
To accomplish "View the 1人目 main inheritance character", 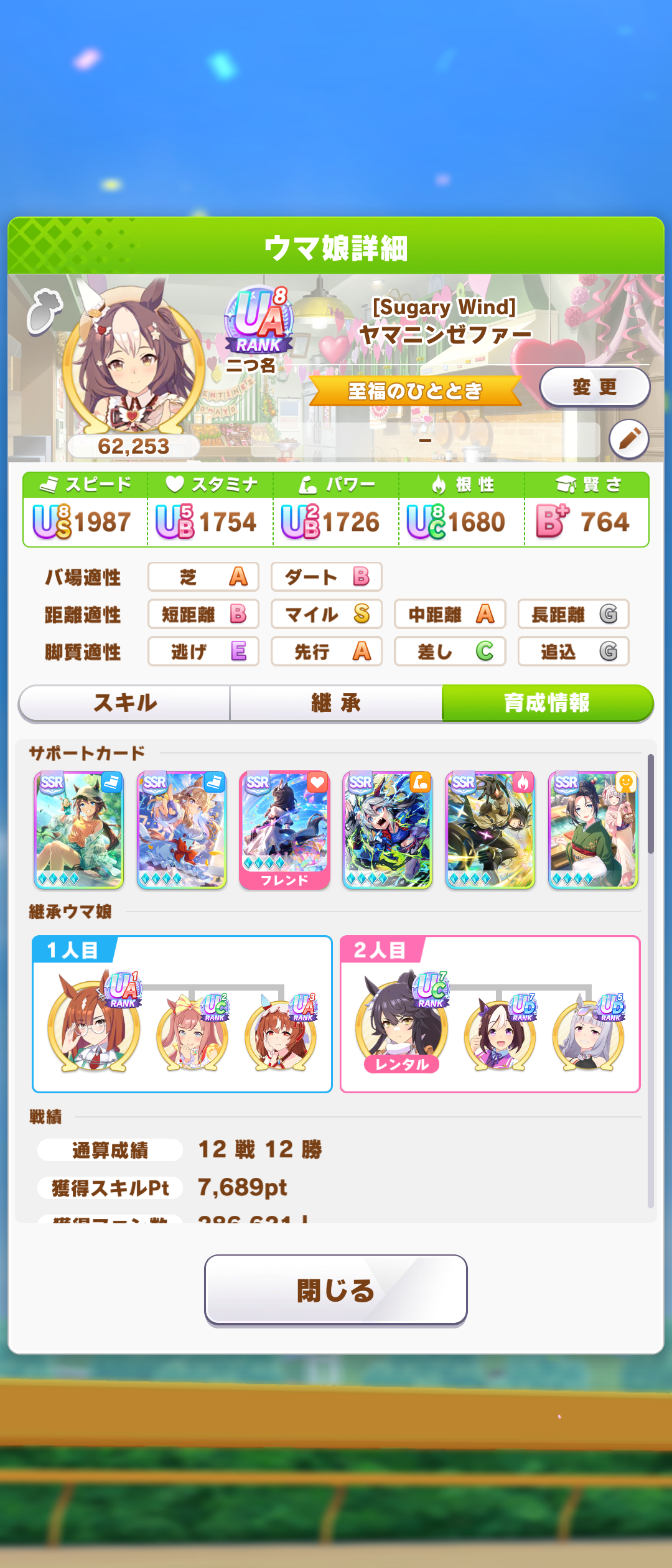I will tap(93, 1024).
